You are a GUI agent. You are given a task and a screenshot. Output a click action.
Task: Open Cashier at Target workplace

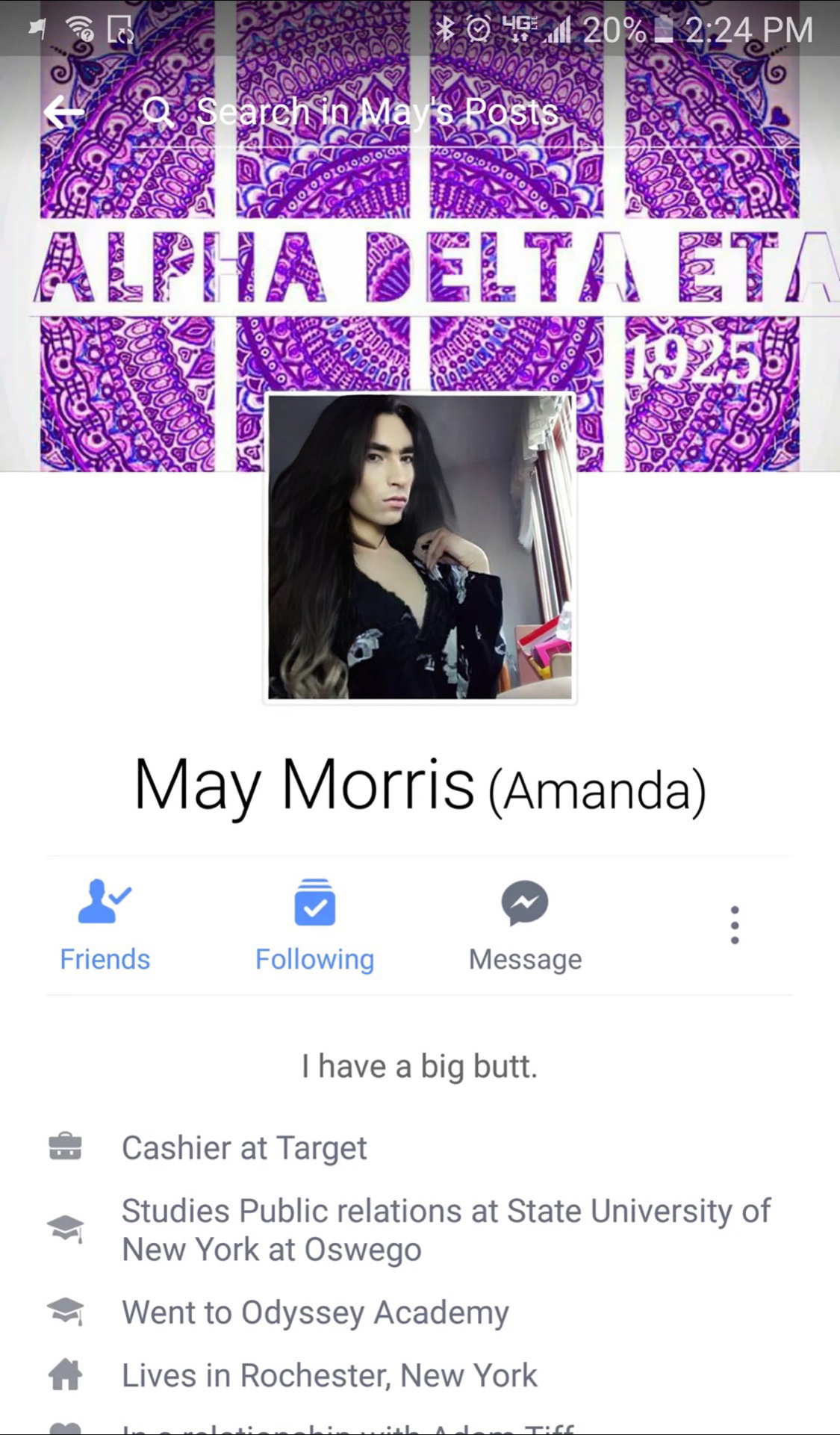click(243, 1148)
